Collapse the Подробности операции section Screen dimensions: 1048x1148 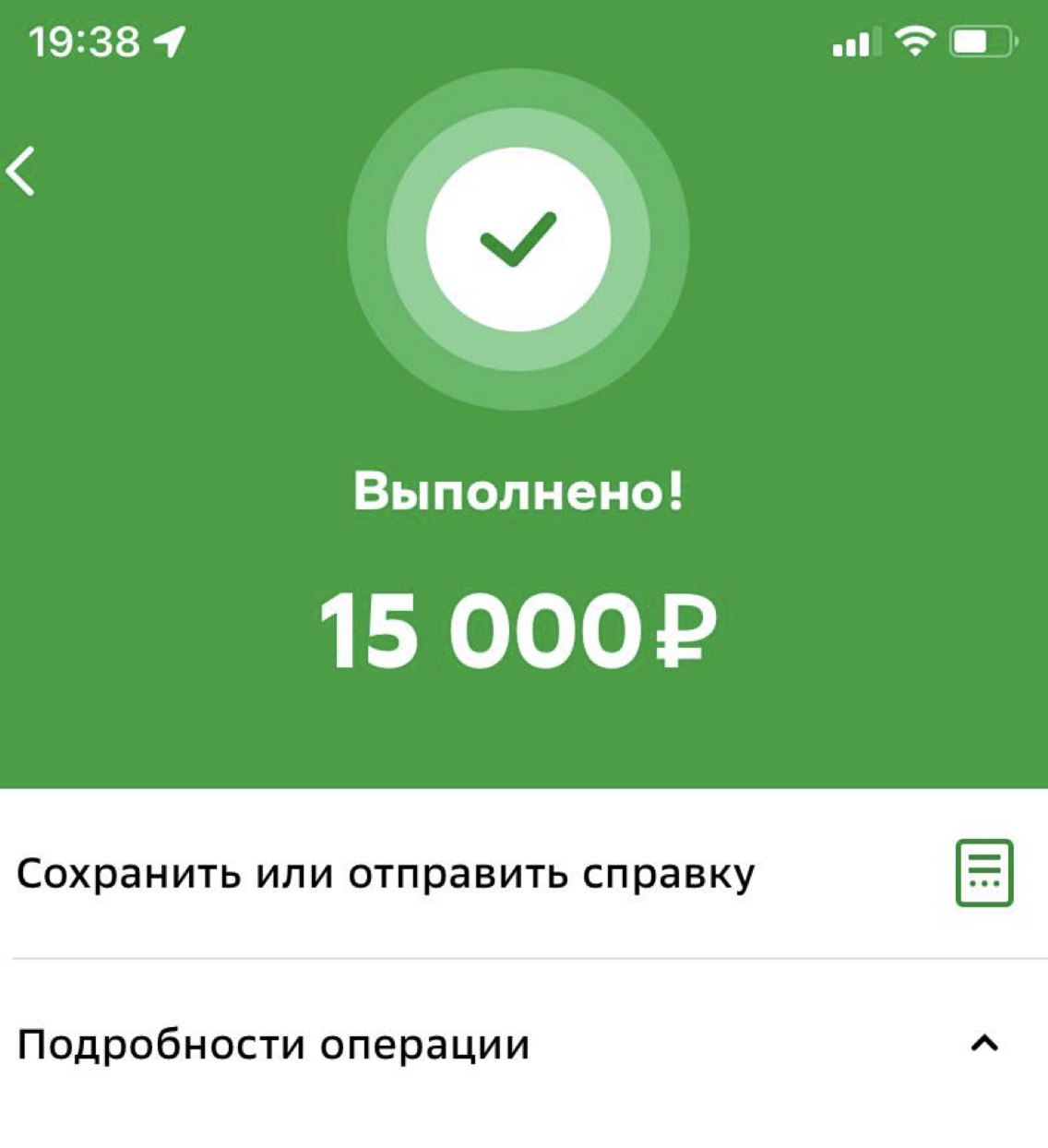point(984,1045)
